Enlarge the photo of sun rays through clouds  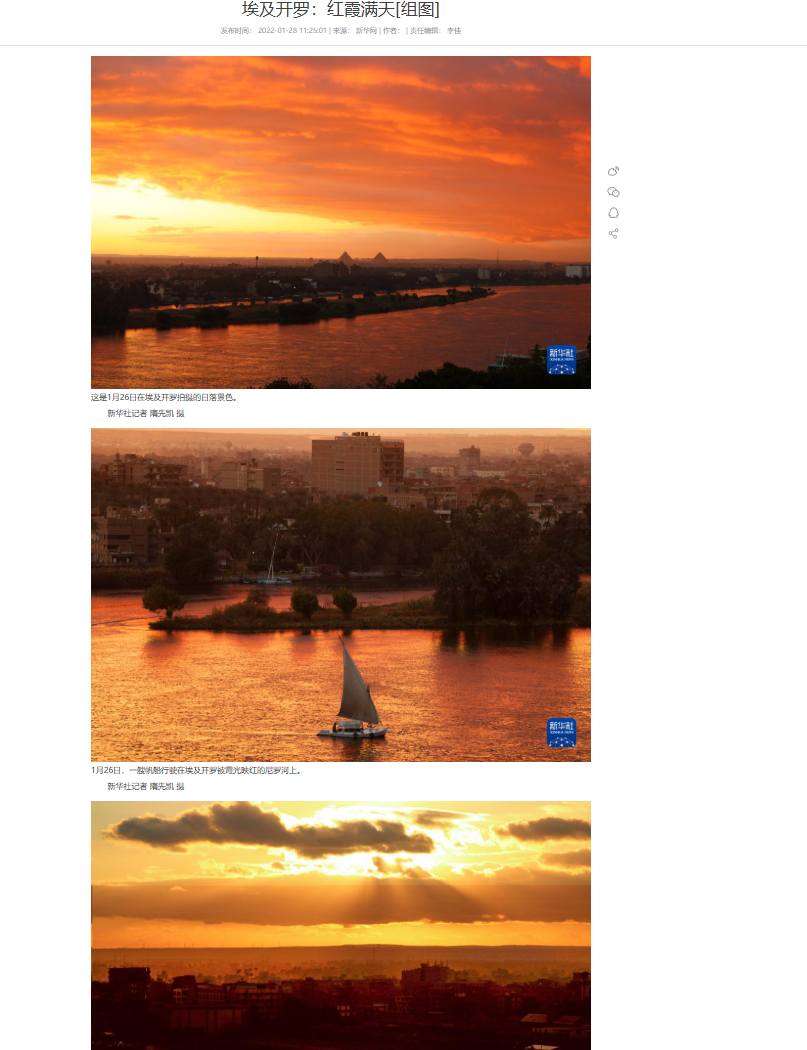340,925
